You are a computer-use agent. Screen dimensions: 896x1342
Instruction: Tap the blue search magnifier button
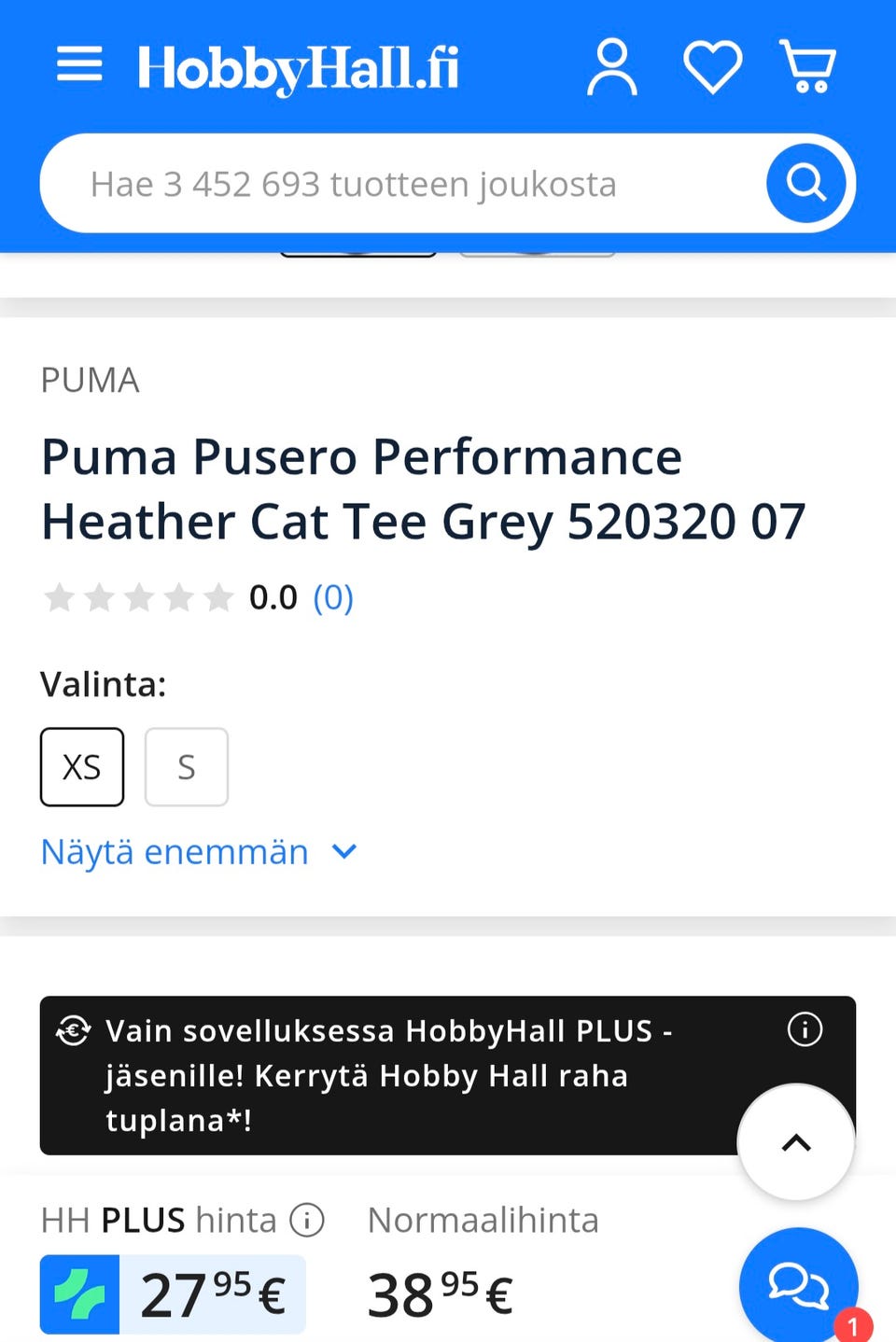point(805,183)
